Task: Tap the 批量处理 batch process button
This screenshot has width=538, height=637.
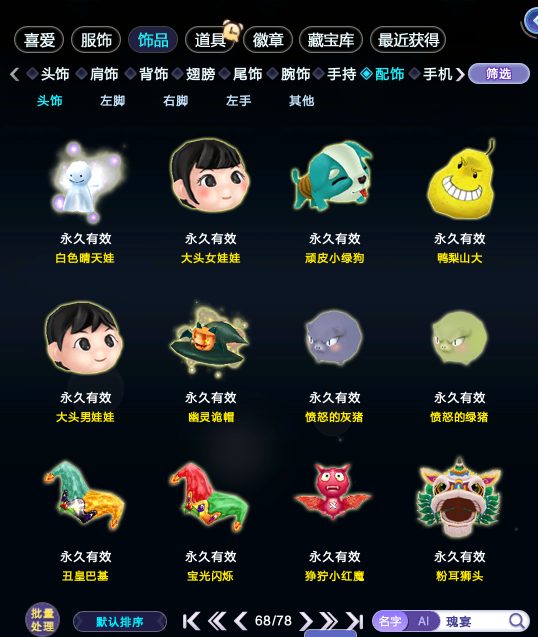Action: (42, 619)
